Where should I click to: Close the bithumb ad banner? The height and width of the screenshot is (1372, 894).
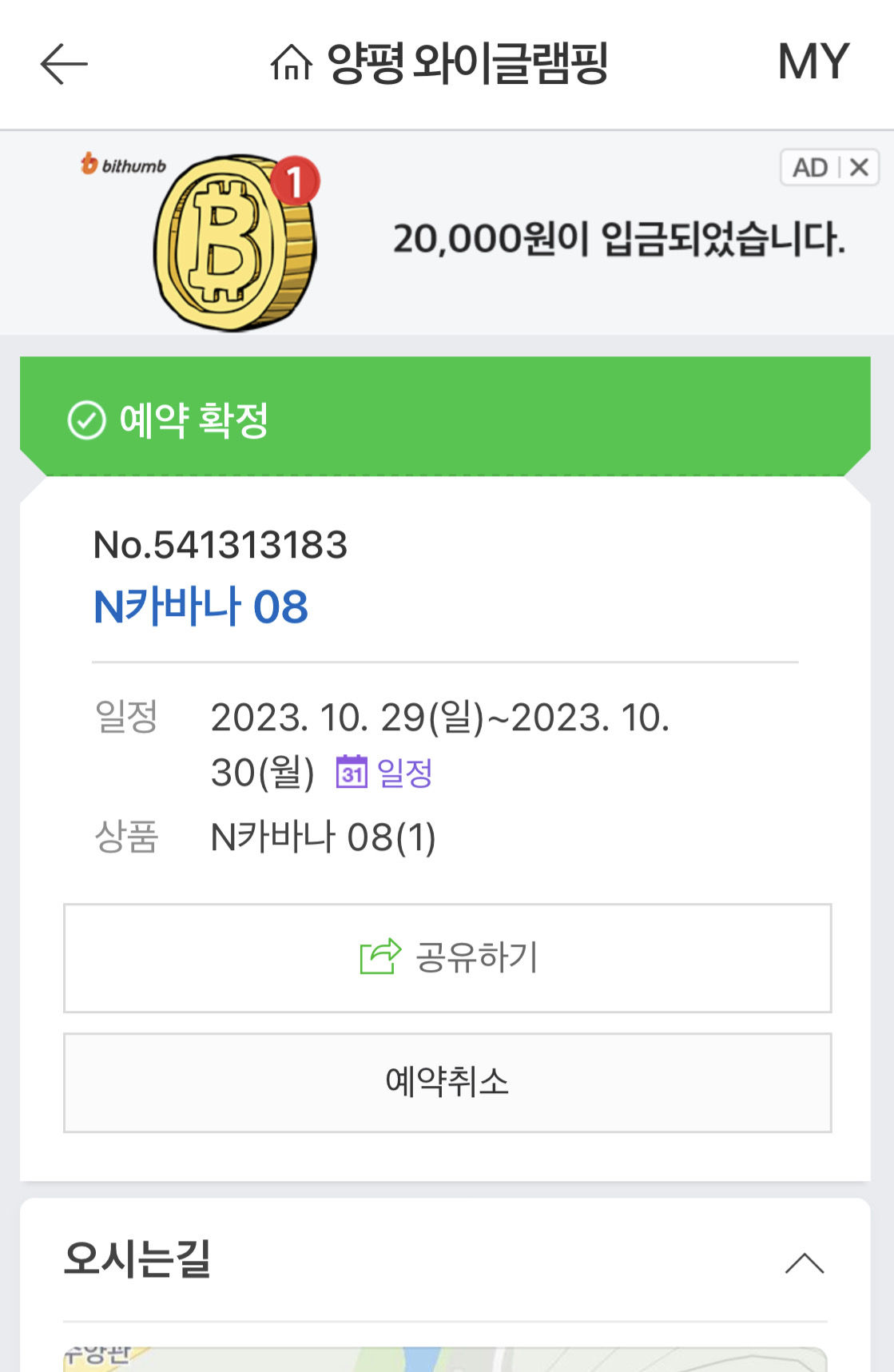click(860, 168)
